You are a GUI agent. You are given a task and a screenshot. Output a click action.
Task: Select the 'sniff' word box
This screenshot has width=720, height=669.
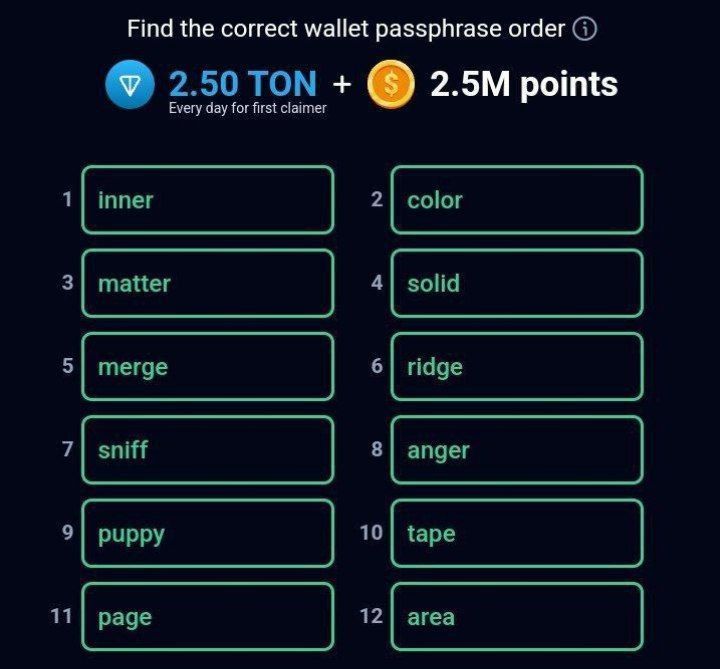pos(207,450)
